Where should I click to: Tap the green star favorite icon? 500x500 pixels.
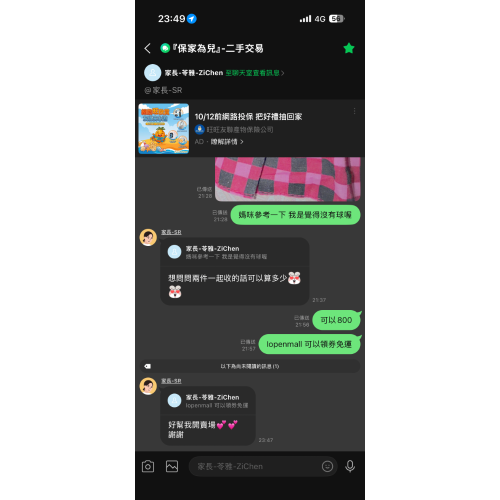click(x=349, y=48)
